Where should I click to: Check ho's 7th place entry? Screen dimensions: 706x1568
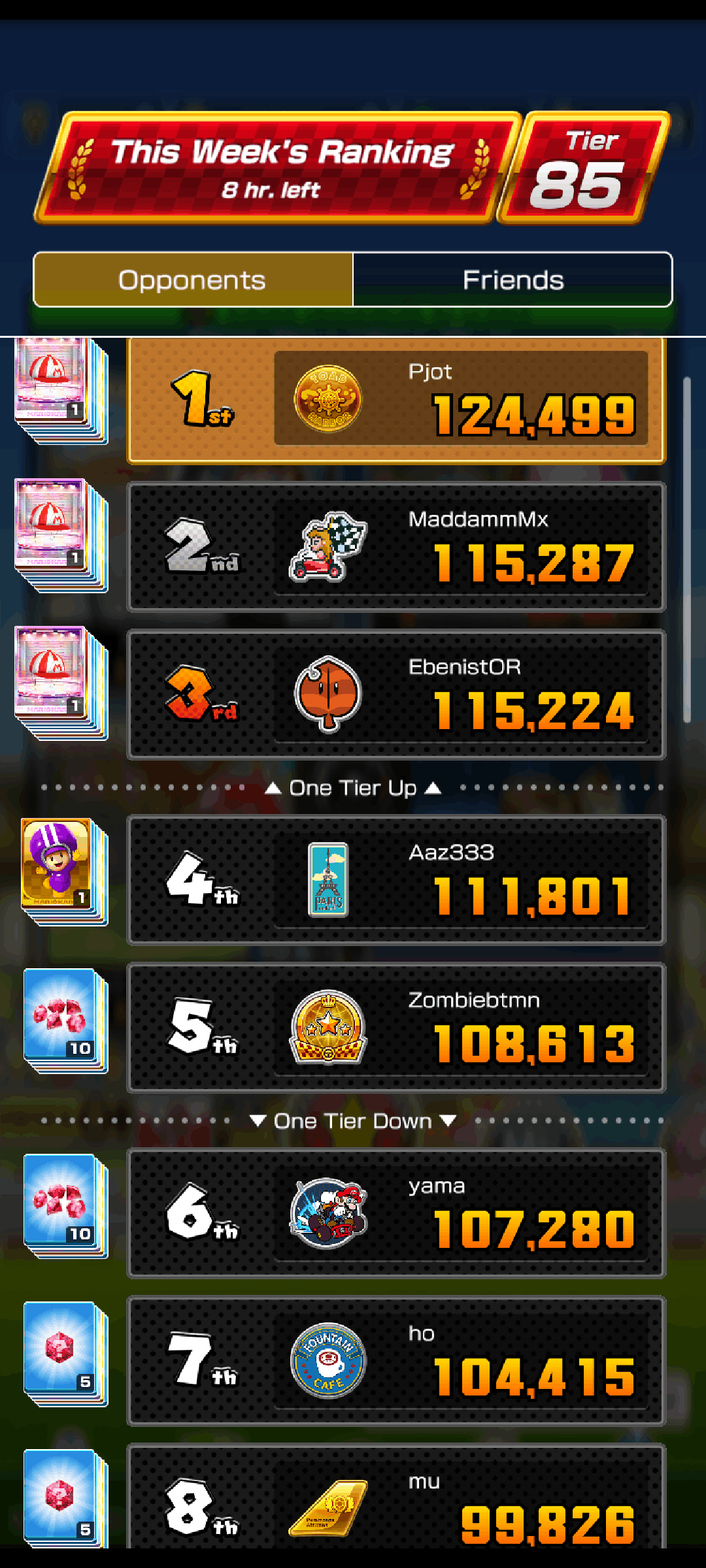(x=396, y=1361)
